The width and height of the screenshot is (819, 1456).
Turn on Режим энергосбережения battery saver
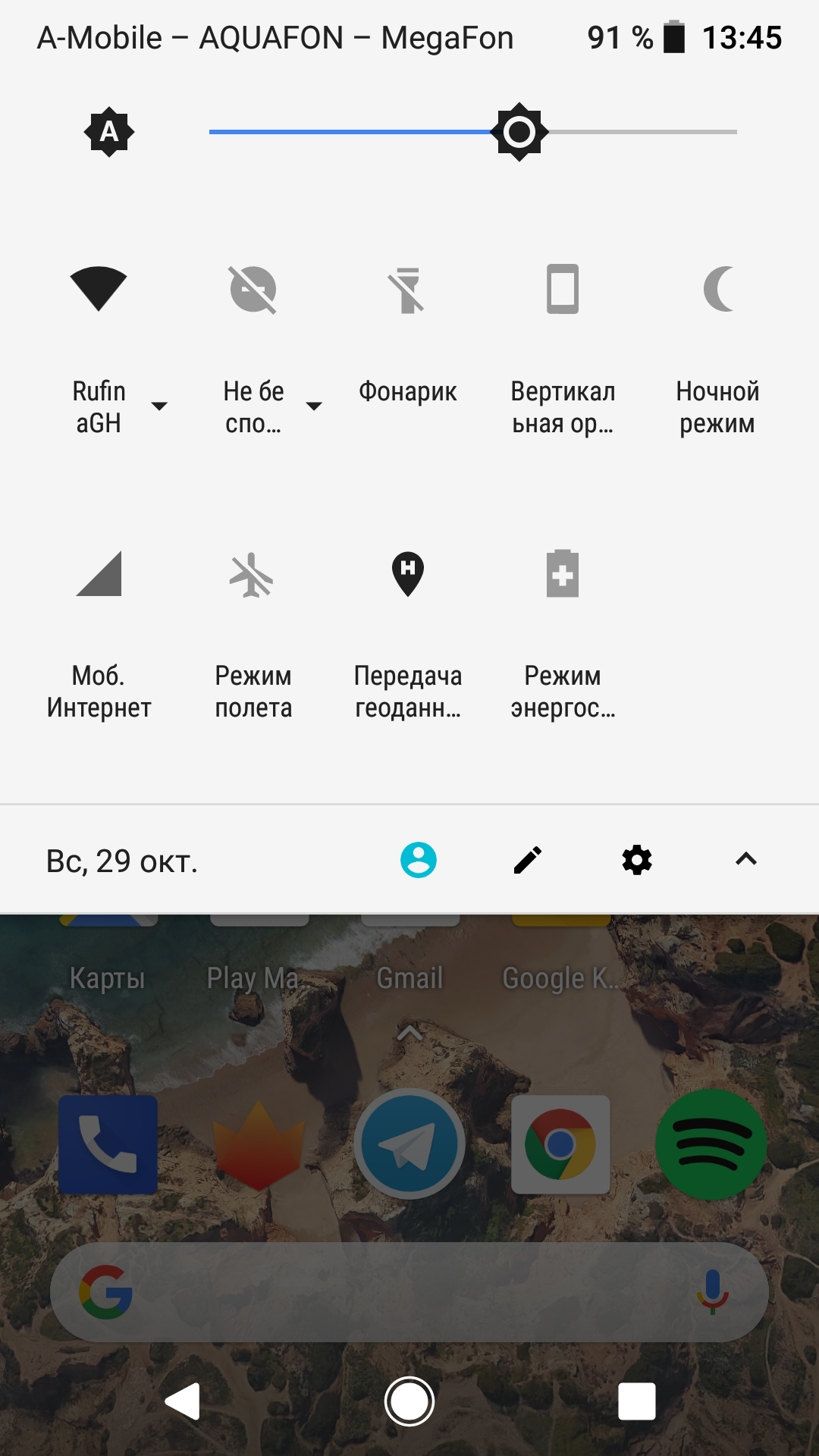click(x=563, y=573)
